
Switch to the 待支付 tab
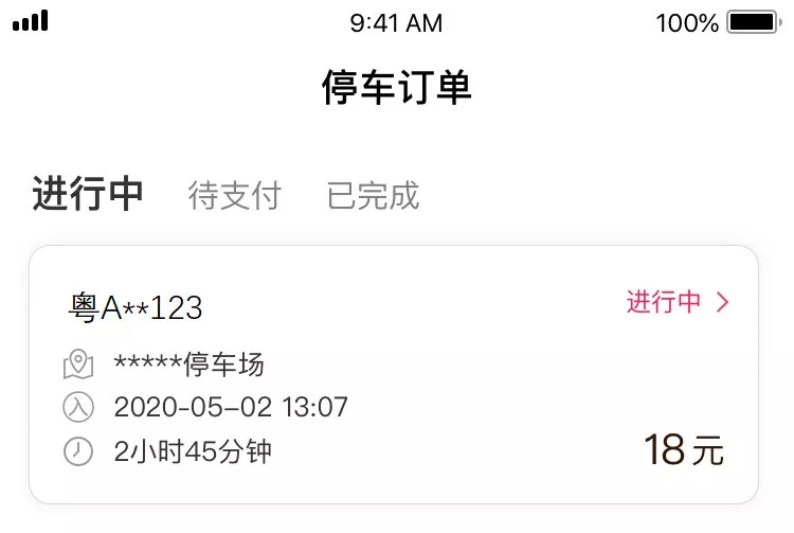(x=234, y=196)
